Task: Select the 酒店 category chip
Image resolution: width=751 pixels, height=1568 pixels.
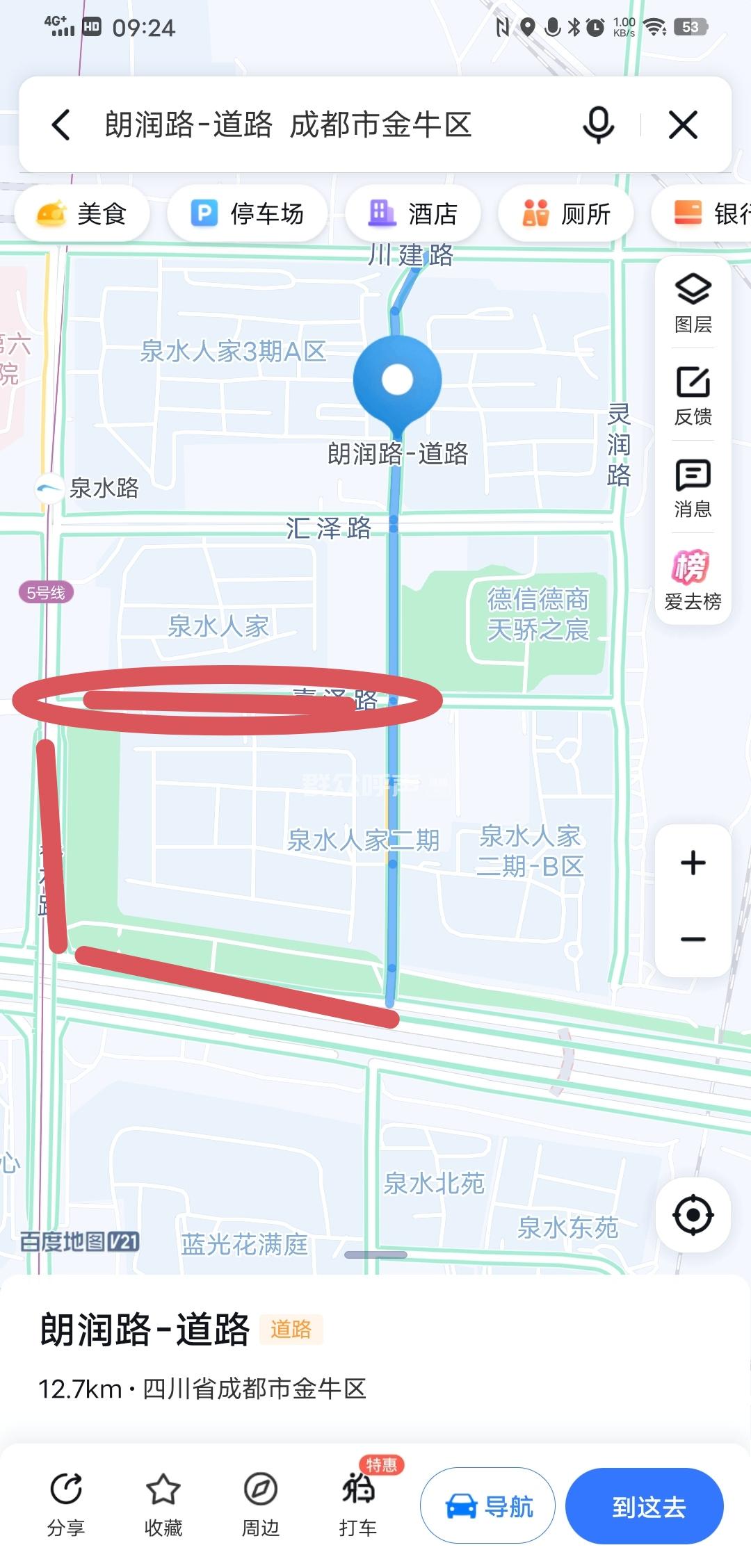Action: [x=413, y=213]
